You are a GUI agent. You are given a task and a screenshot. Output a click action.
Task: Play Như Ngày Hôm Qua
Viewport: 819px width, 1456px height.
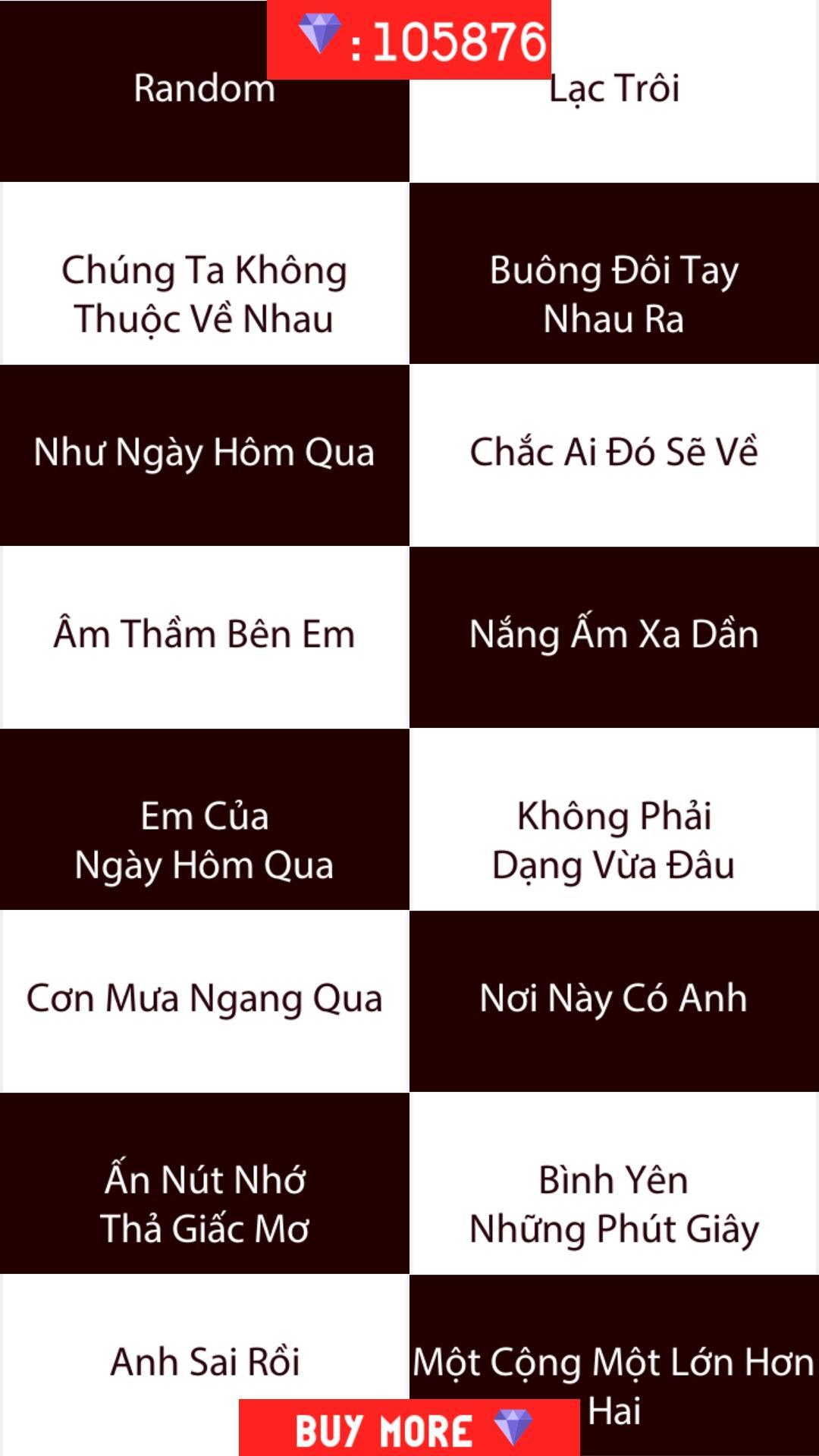point(205,453)
